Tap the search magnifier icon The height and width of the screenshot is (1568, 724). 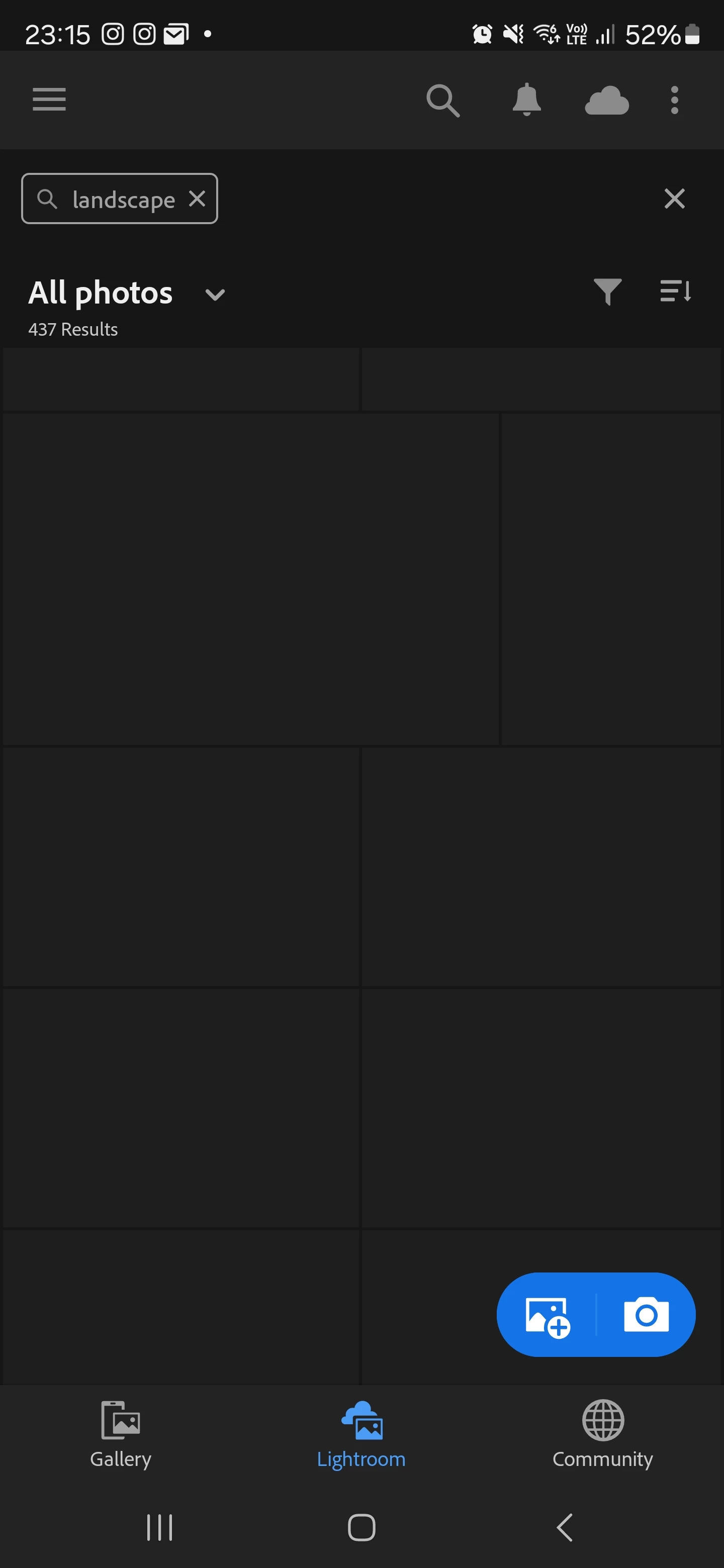(x=442, y=101)
